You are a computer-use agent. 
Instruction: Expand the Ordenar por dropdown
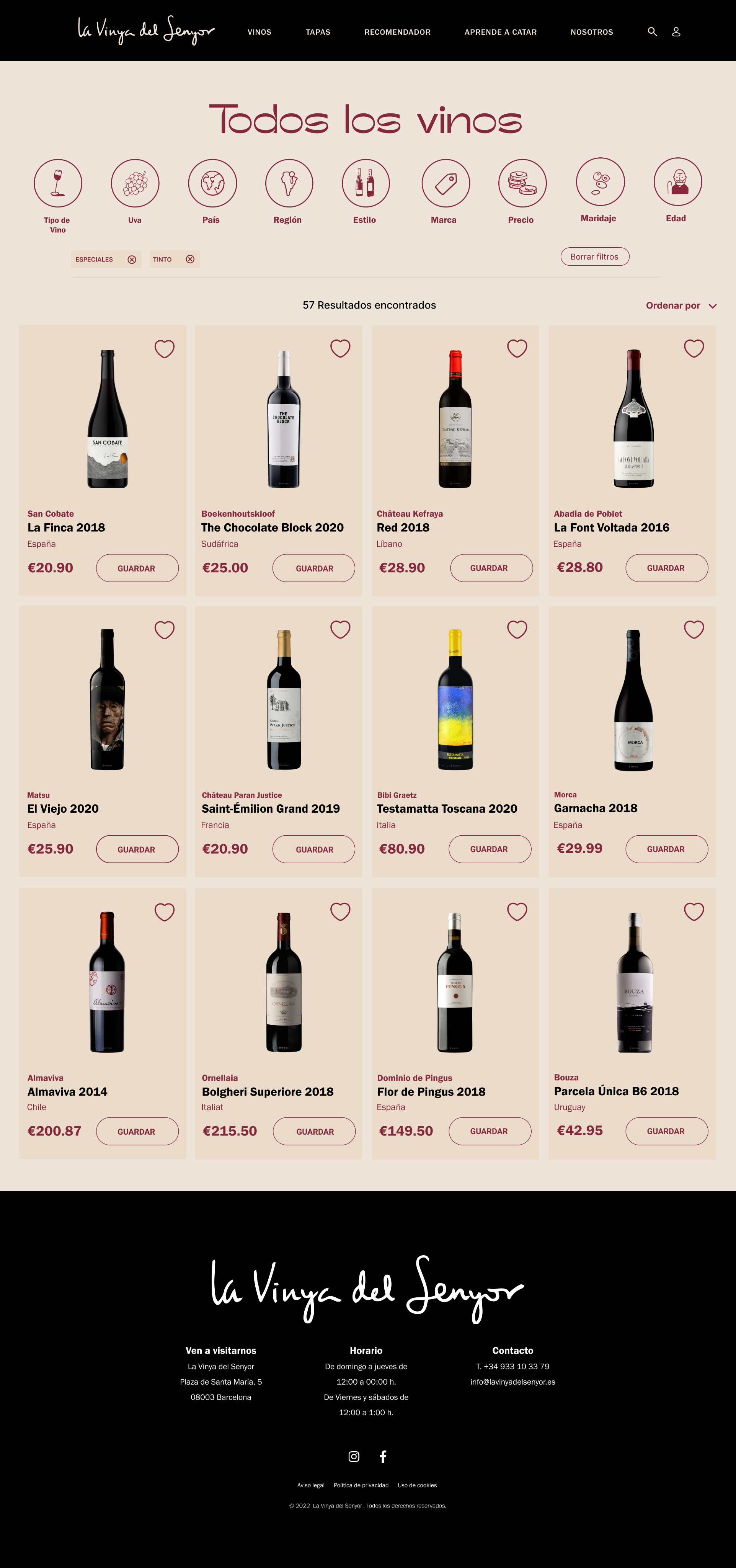[681, 305]
